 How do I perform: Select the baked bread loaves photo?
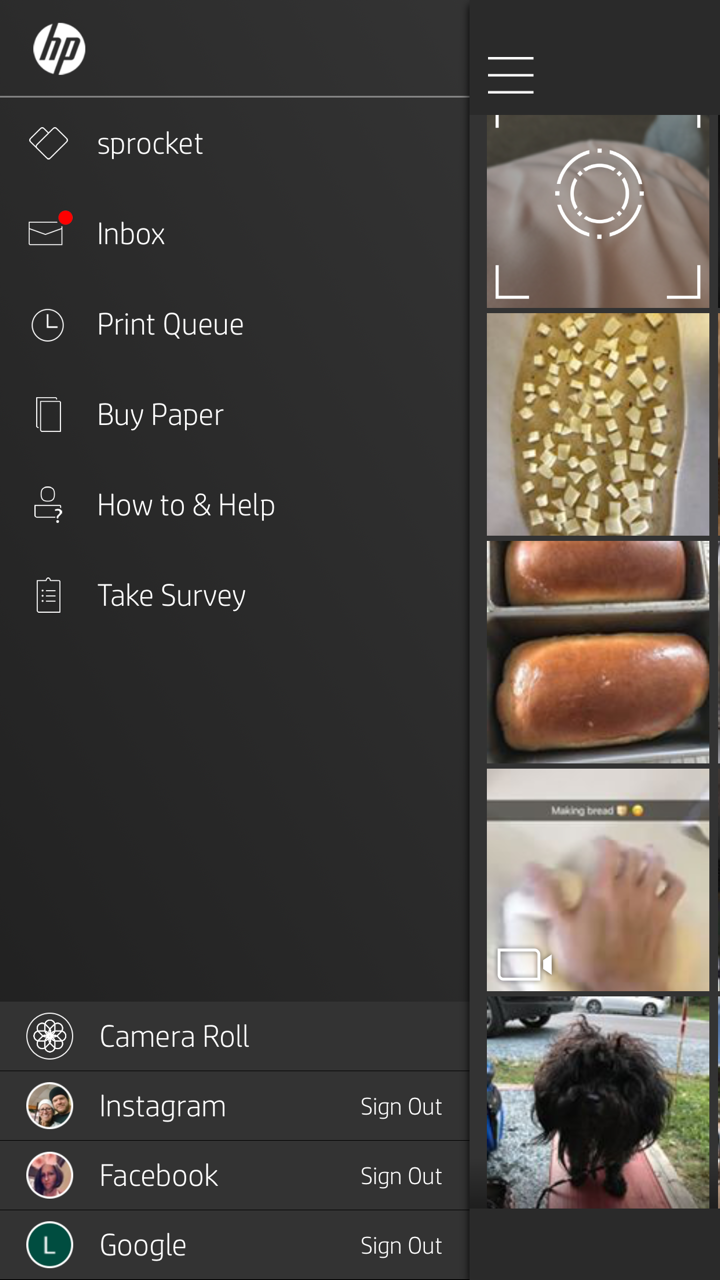point(598,652)
